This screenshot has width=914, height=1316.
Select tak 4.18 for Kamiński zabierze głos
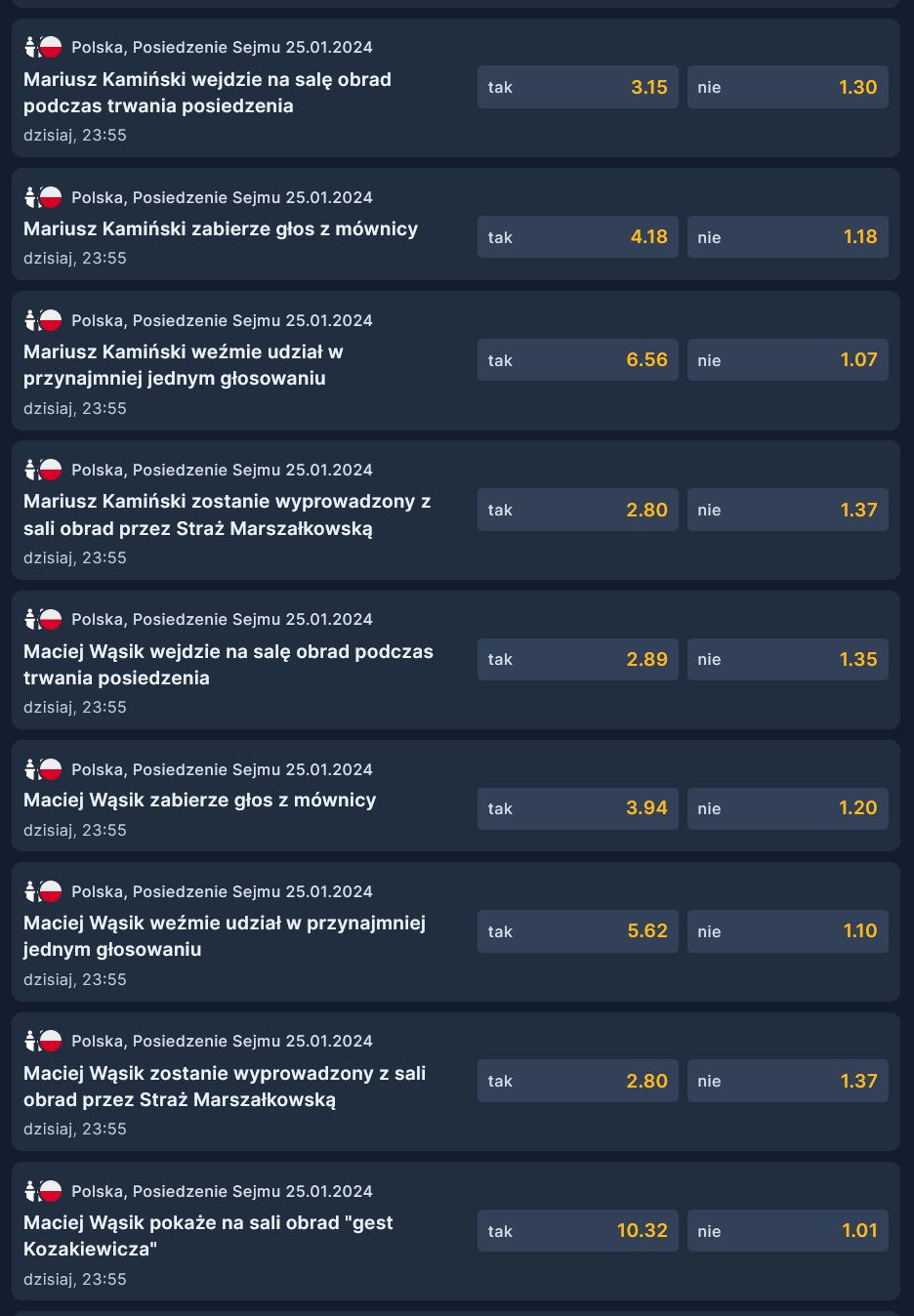(x=577, y=236)
